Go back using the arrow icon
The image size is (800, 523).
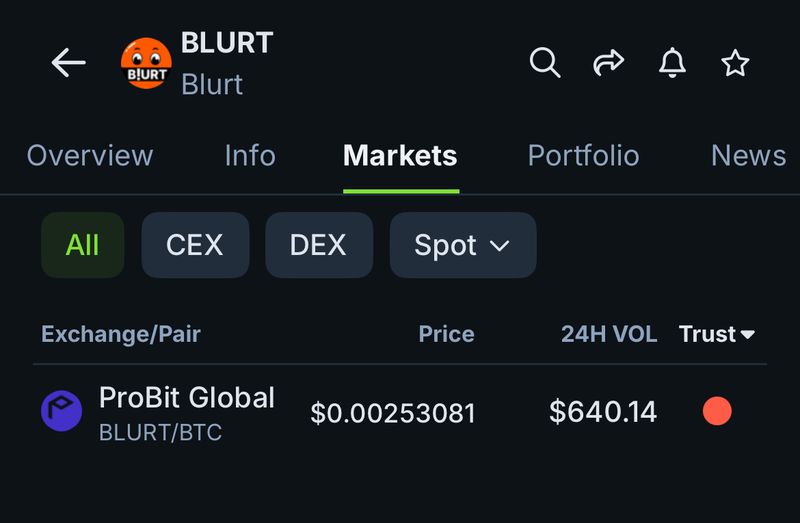click(68, 64)
